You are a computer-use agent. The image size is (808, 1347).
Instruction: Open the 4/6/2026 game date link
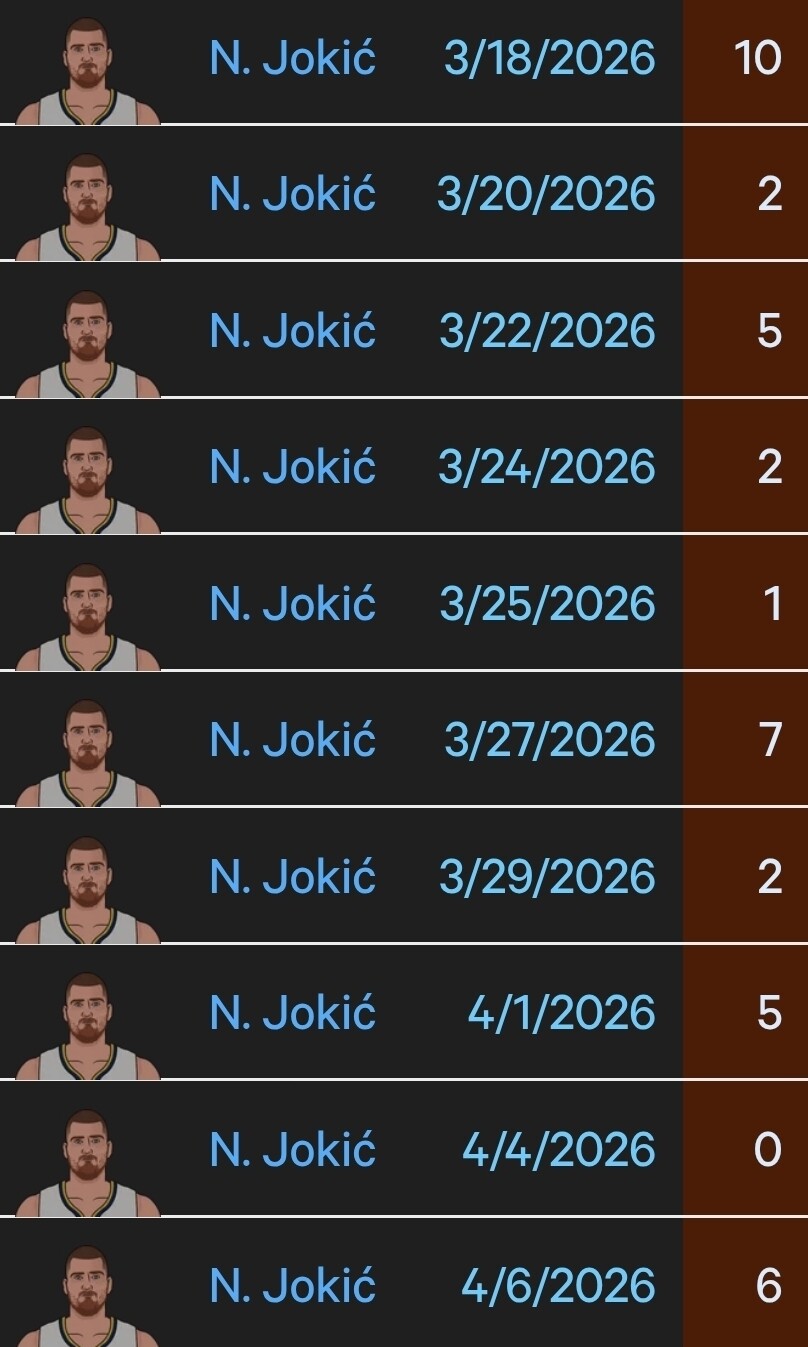(558, 1286)
